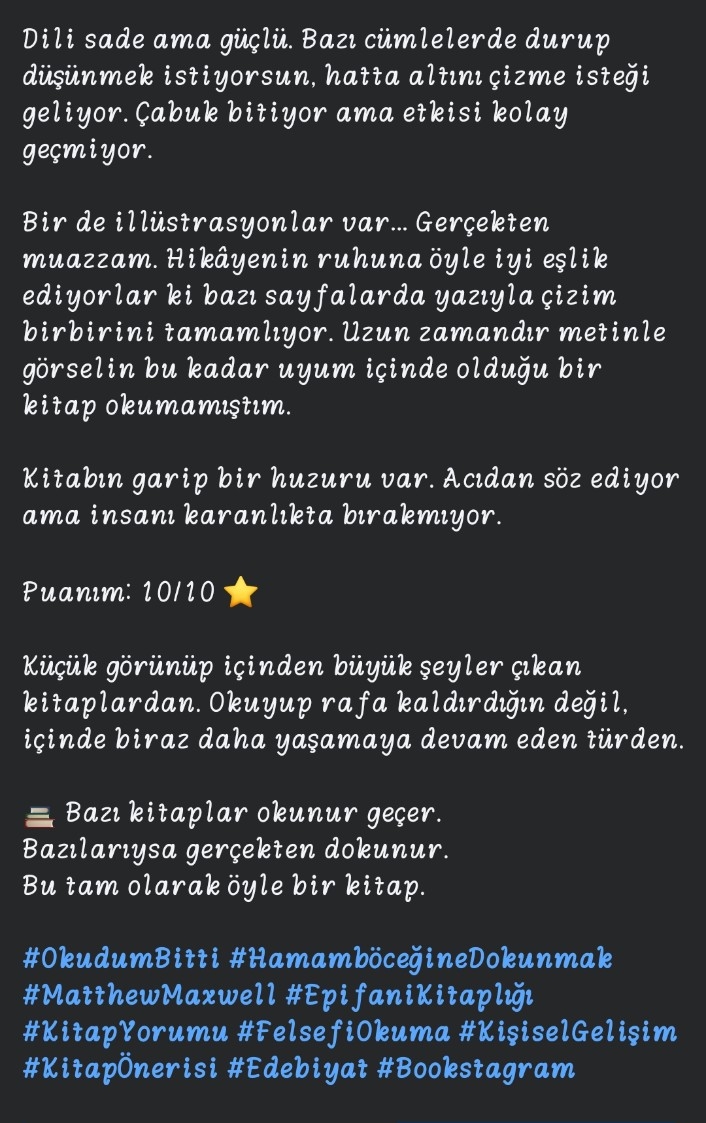Open the #Bookstagram hashtag
Viewport: 706px width, 1123px height.
click(x=477, y=1067)
